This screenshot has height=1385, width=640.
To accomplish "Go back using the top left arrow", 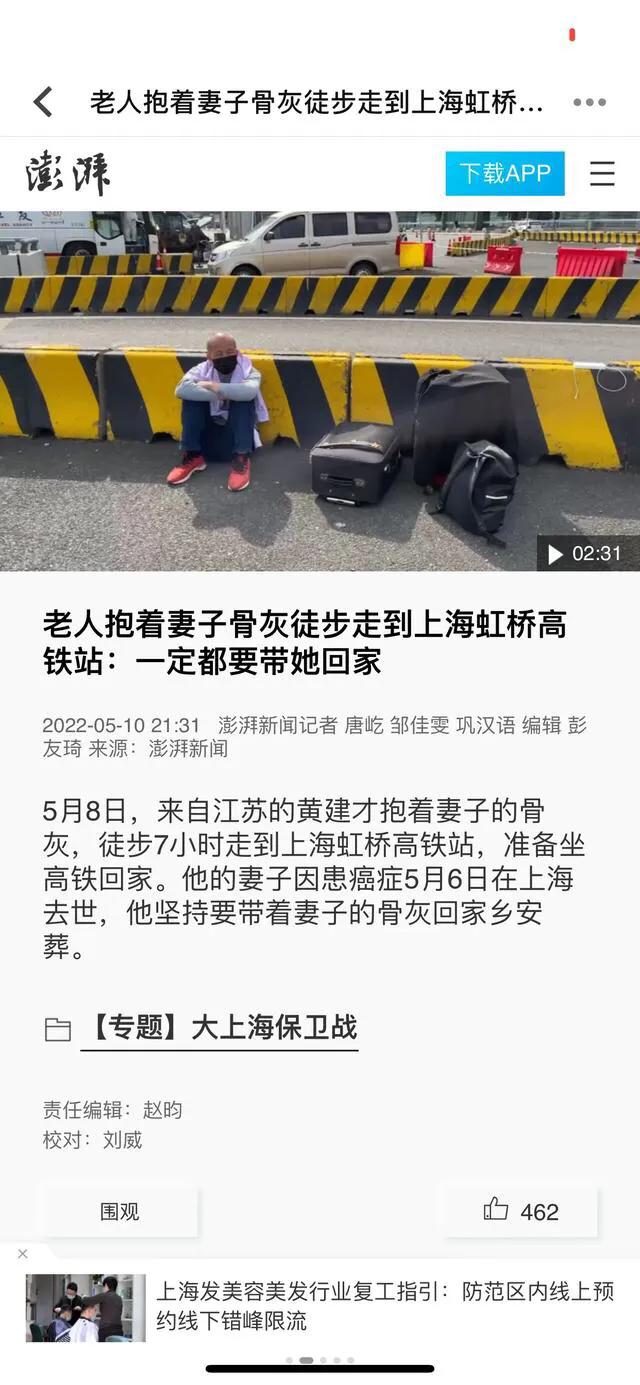I will [42, 102].
